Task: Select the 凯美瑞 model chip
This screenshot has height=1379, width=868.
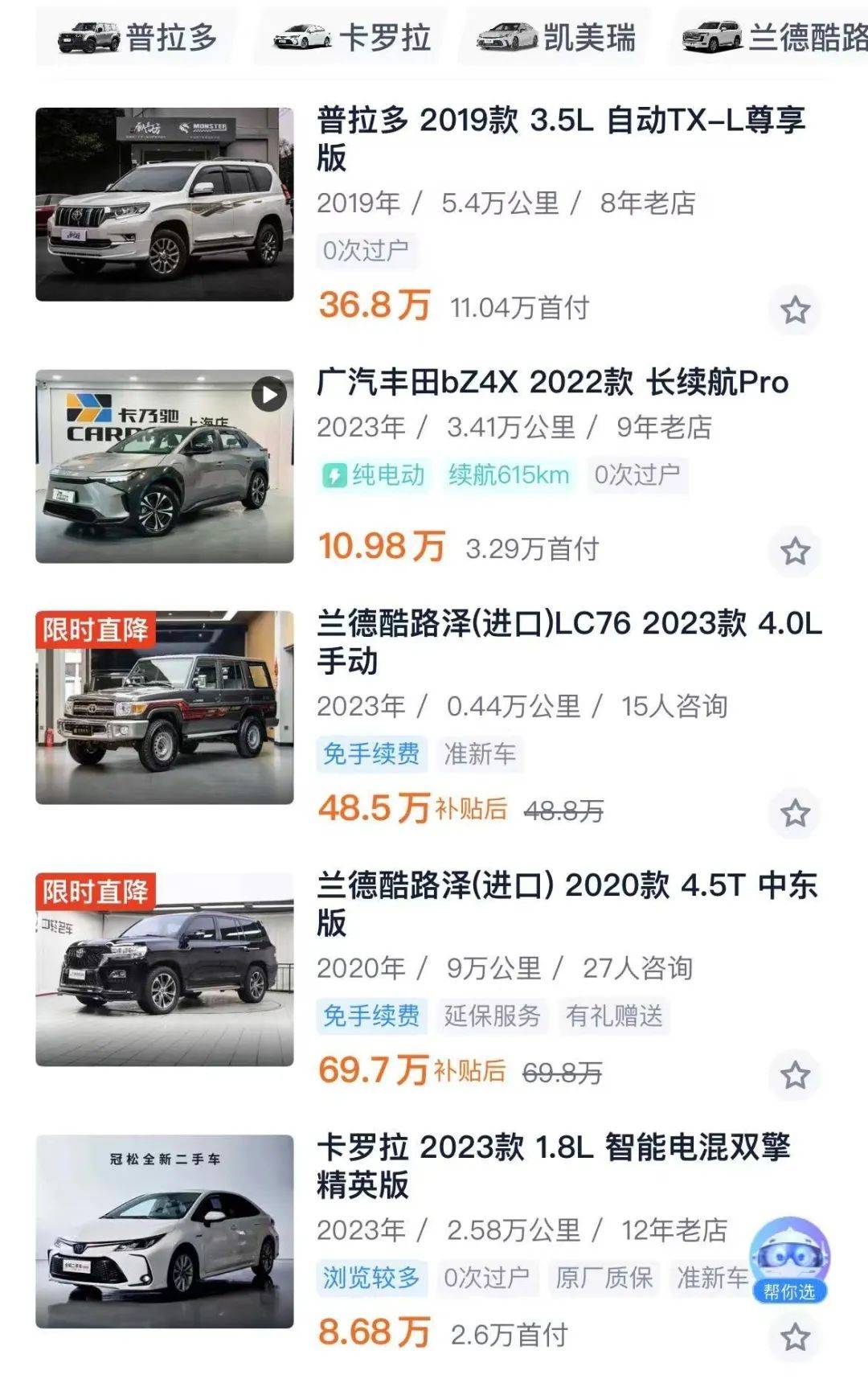Action: 556,37
